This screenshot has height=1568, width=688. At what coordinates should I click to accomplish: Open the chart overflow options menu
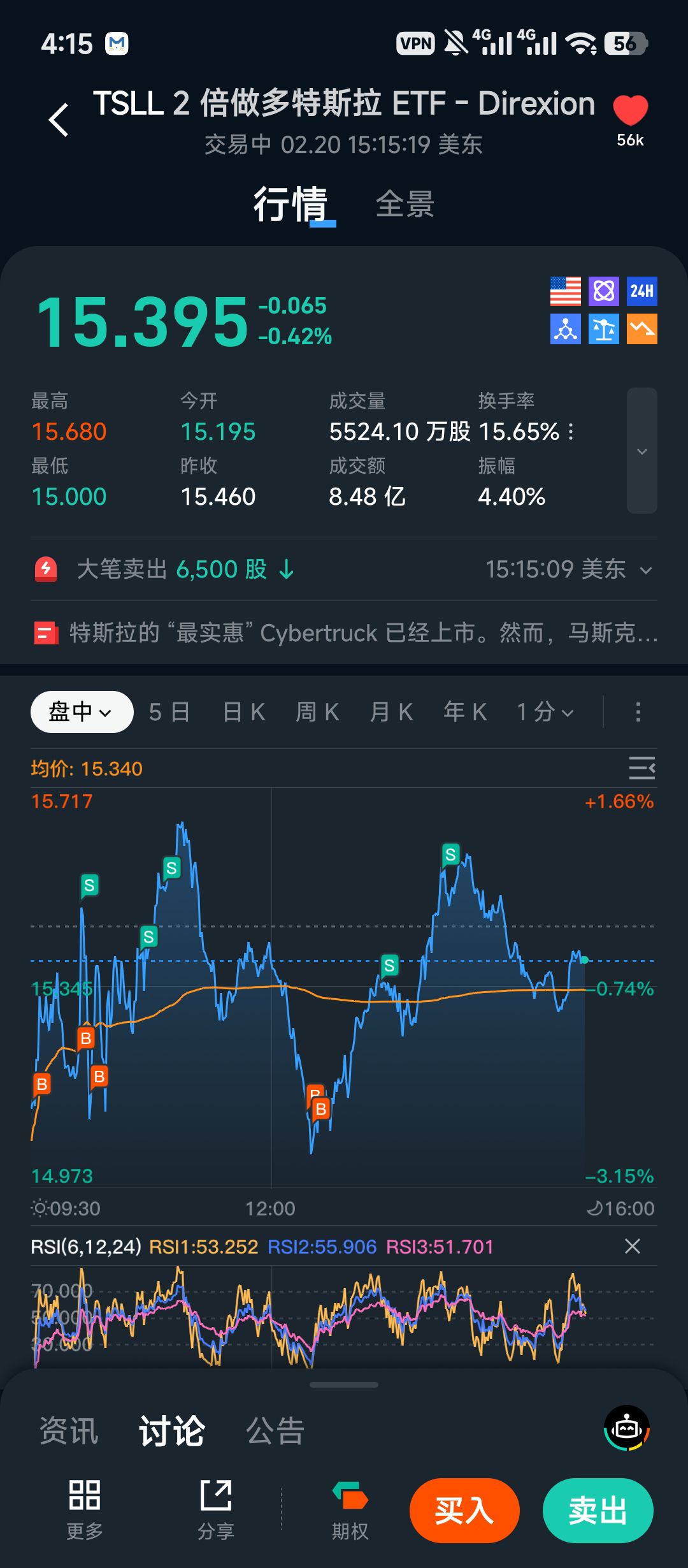[638, 712]
